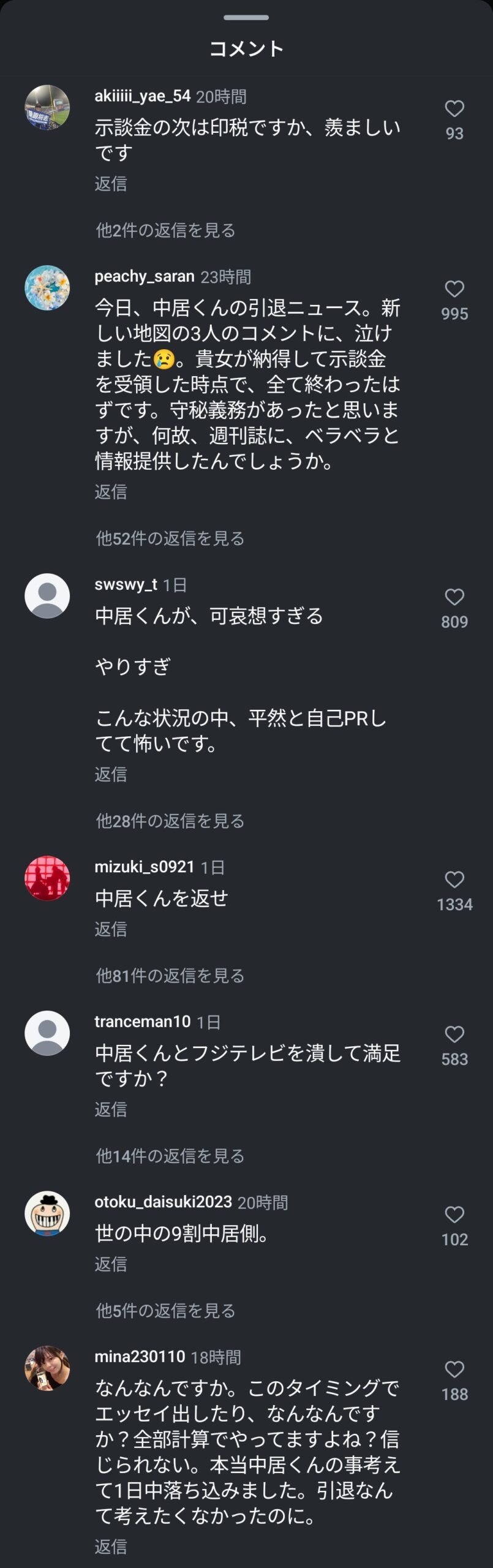
Task: Expand 他52件の返信を見る replies
Action: point(170,538)
